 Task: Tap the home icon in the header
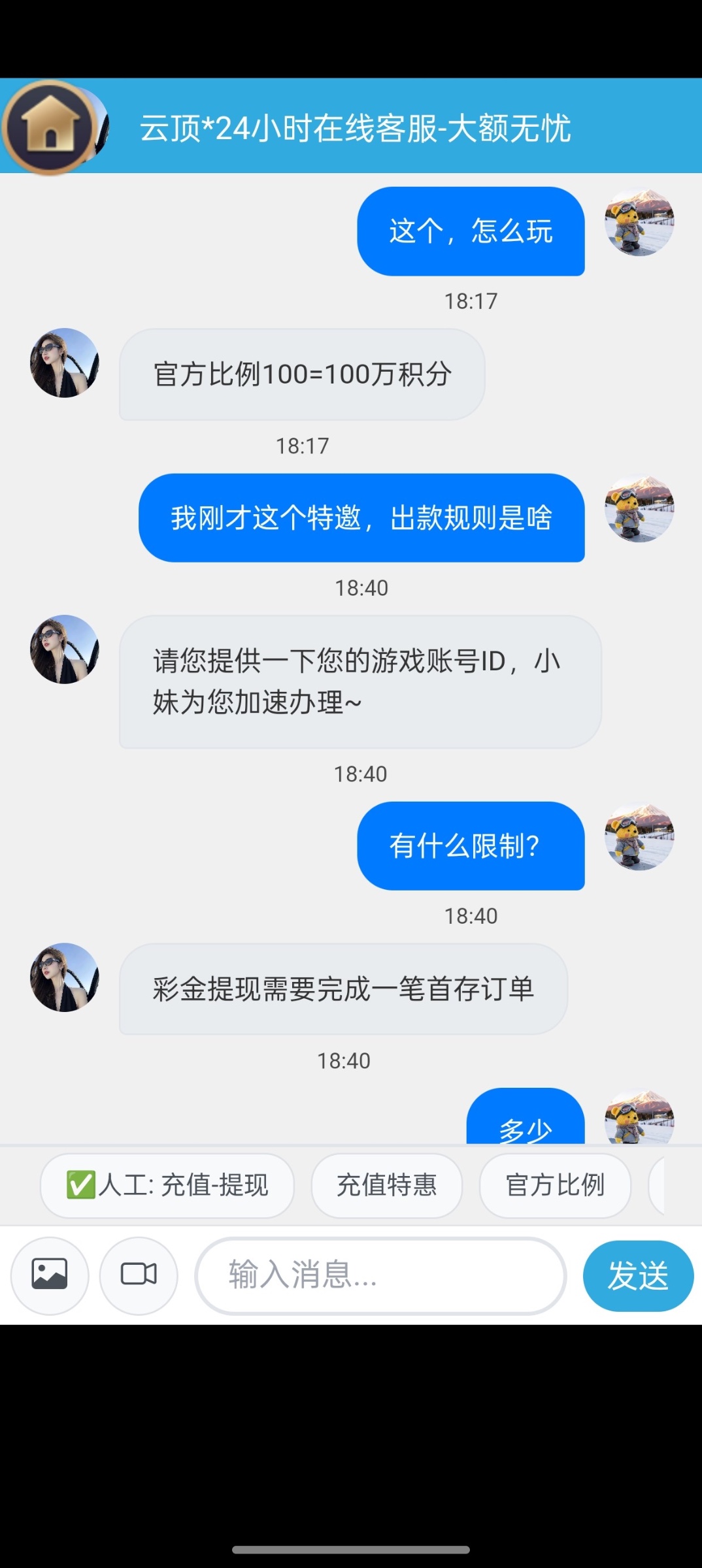coord(50,127)
